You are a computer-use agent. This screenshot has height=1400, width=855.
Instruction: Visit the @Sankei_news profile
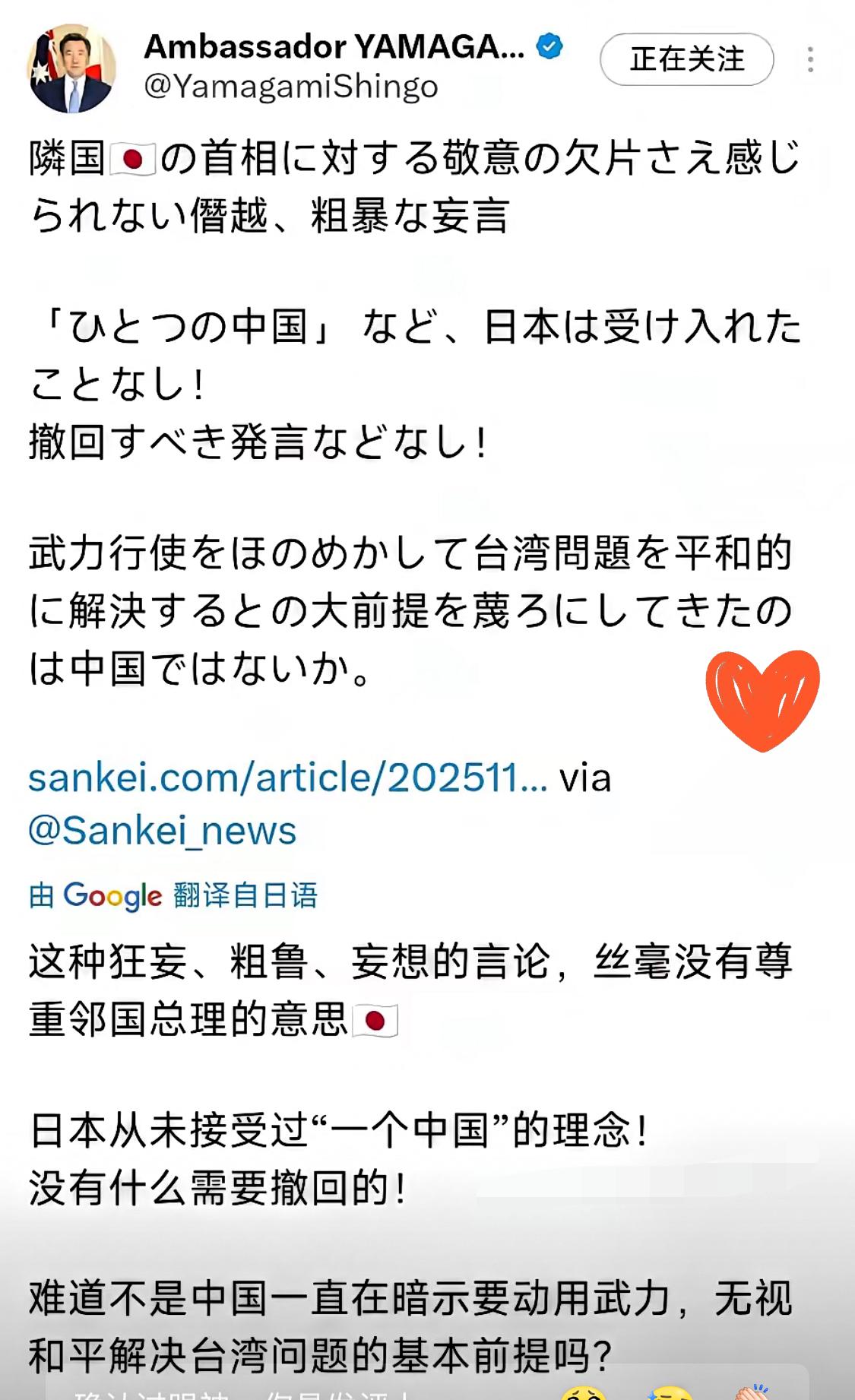[x=160, y=831]
